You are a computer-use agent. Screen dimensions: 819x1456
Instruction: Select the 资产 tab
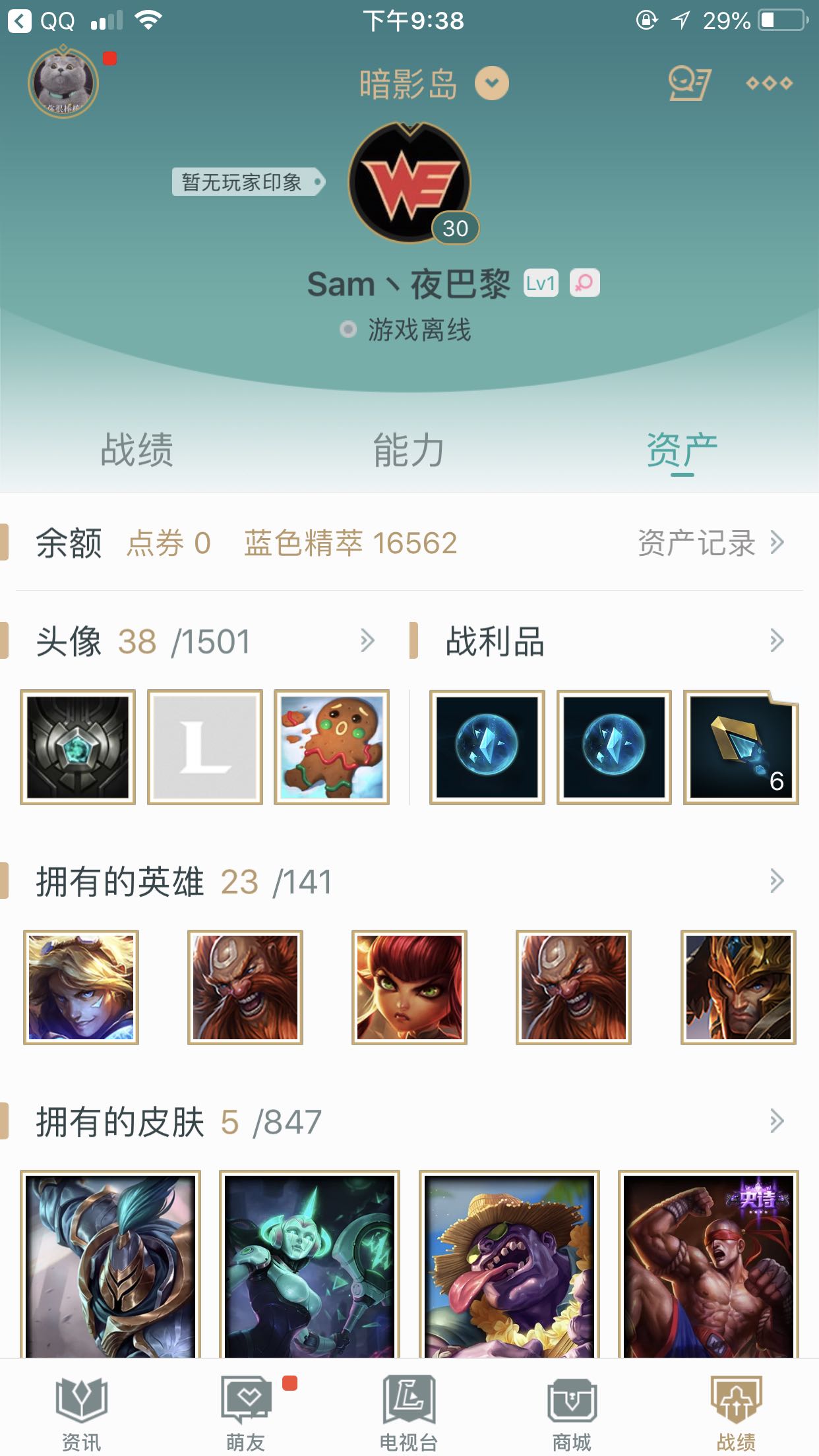tap(682, 450)
